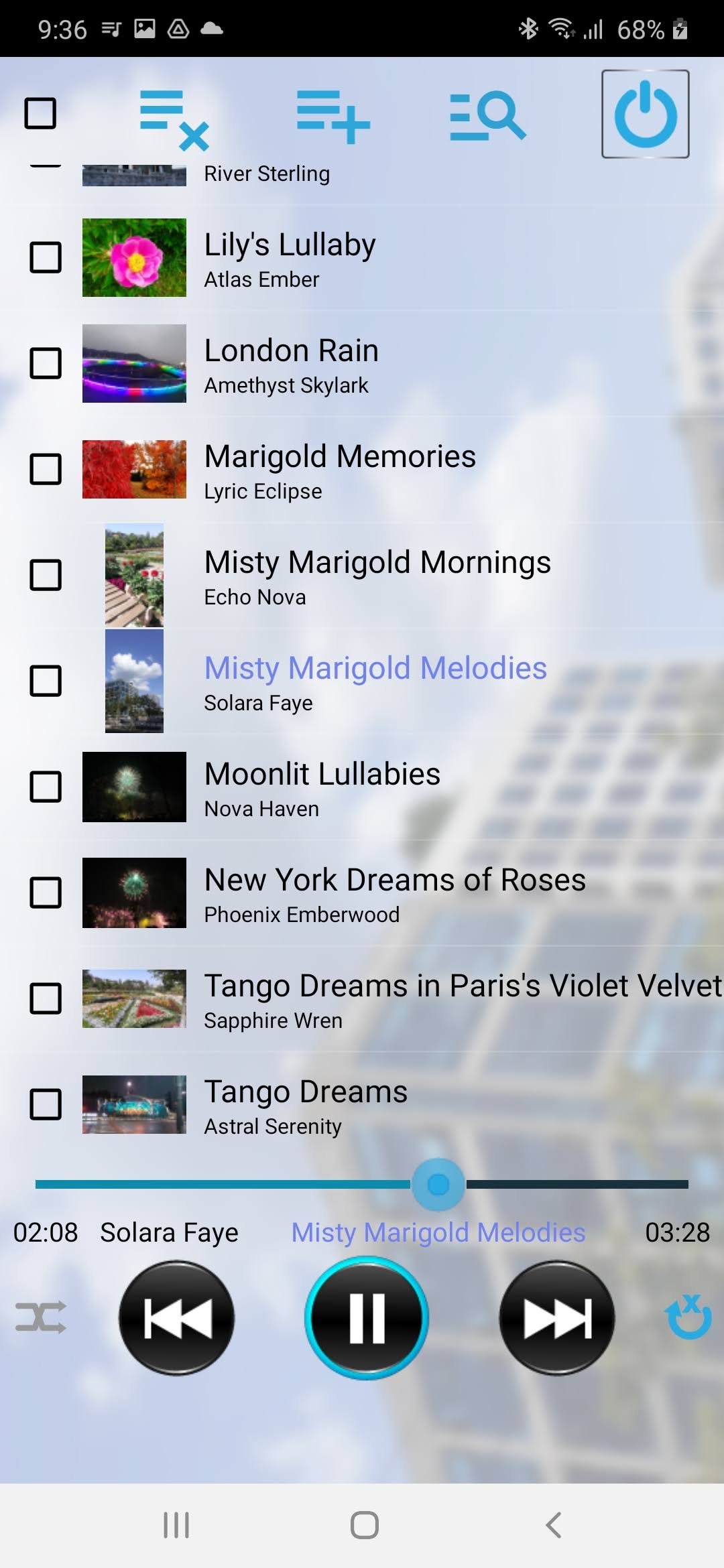Pause Misty Marigold Melodies
This screenshot has width=724, height=1568.
pos(367,1318)
